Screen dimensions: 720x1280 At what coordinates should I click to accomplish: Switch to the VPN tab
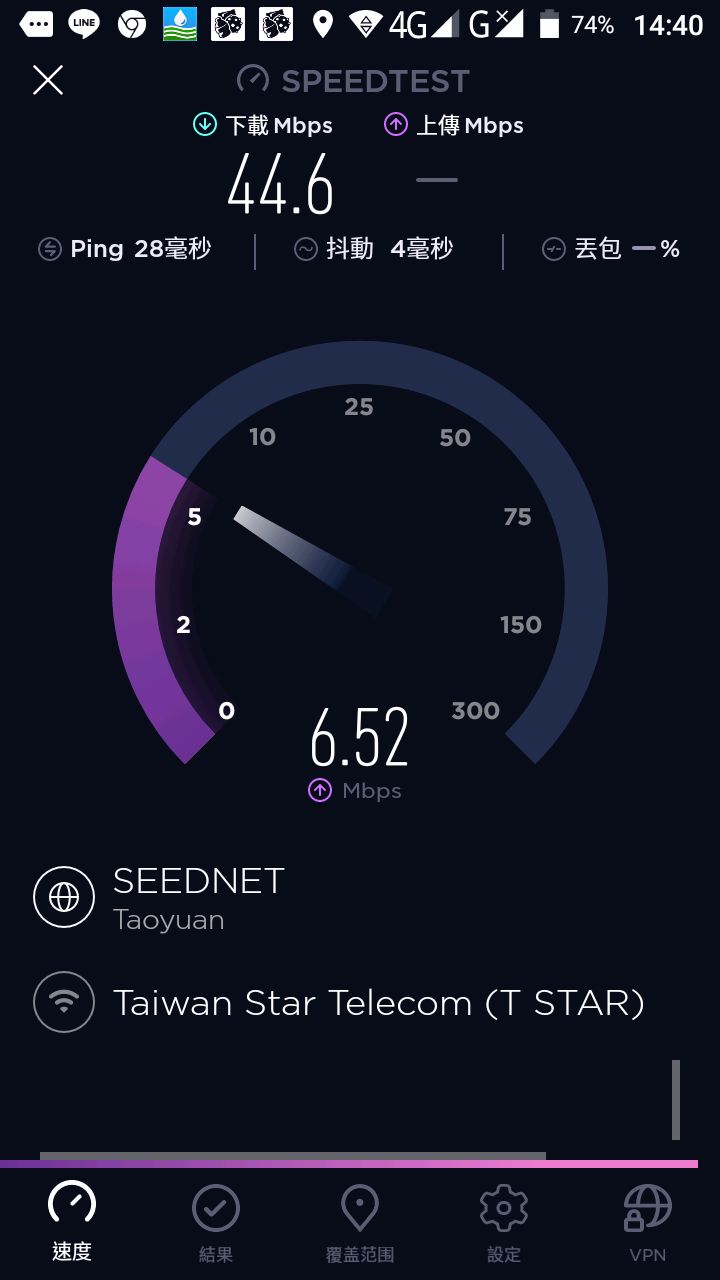[648, 1222]
